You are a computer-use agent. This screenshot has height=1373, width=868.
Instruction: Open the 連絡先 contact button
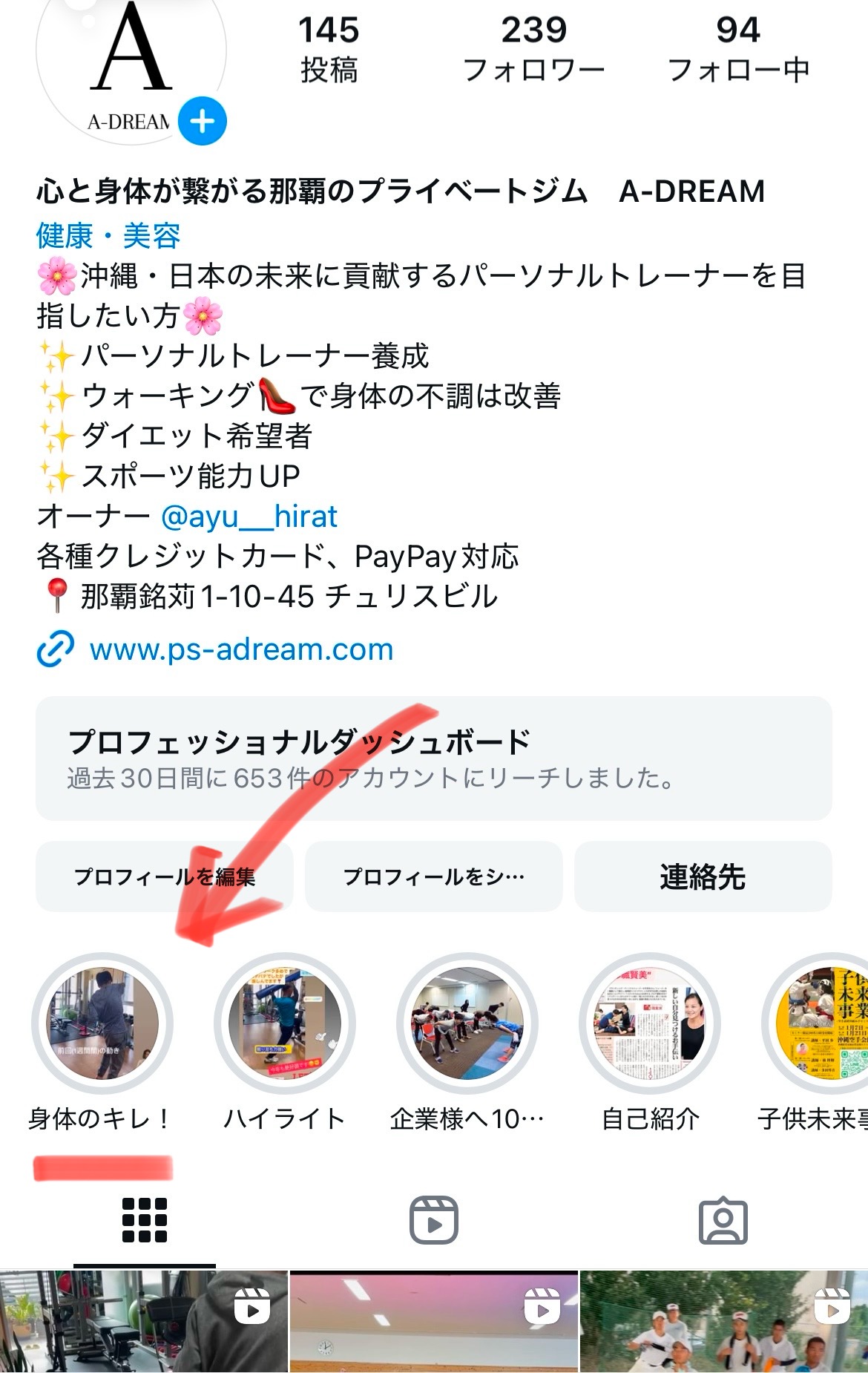click(703, 876)
